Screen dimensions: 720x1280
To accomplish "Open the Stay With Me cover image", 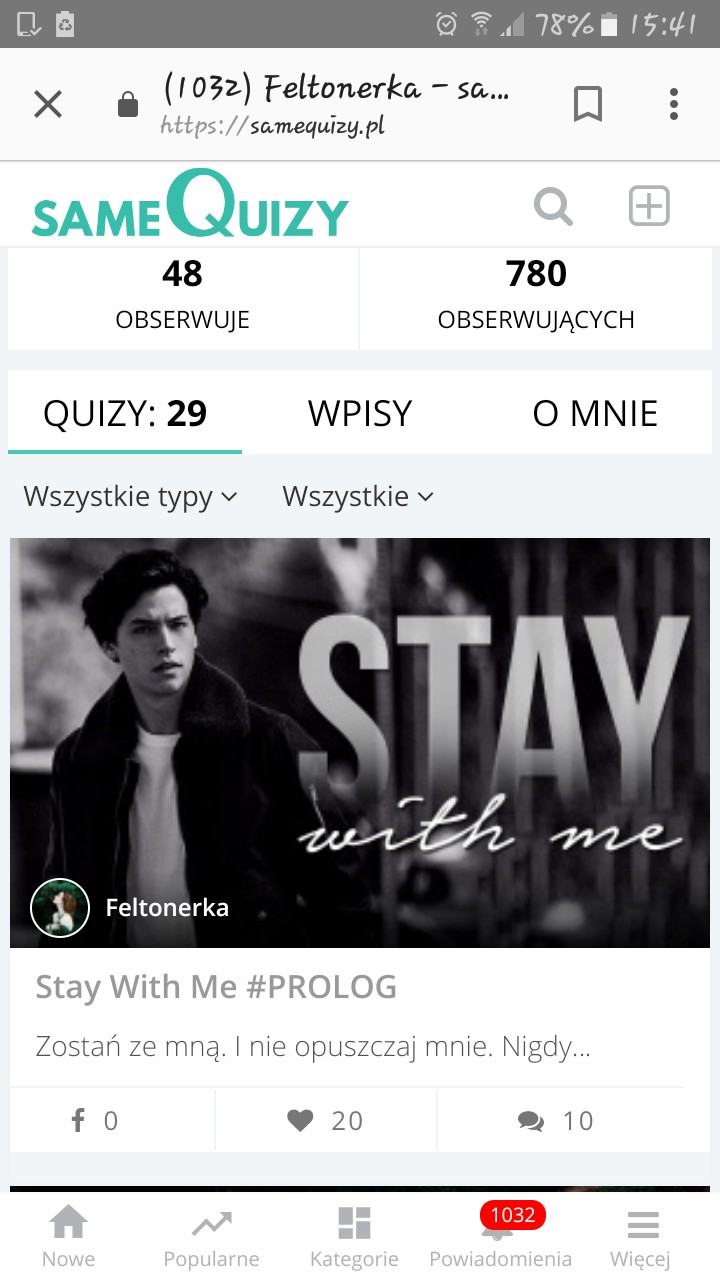I will point(360,742).
